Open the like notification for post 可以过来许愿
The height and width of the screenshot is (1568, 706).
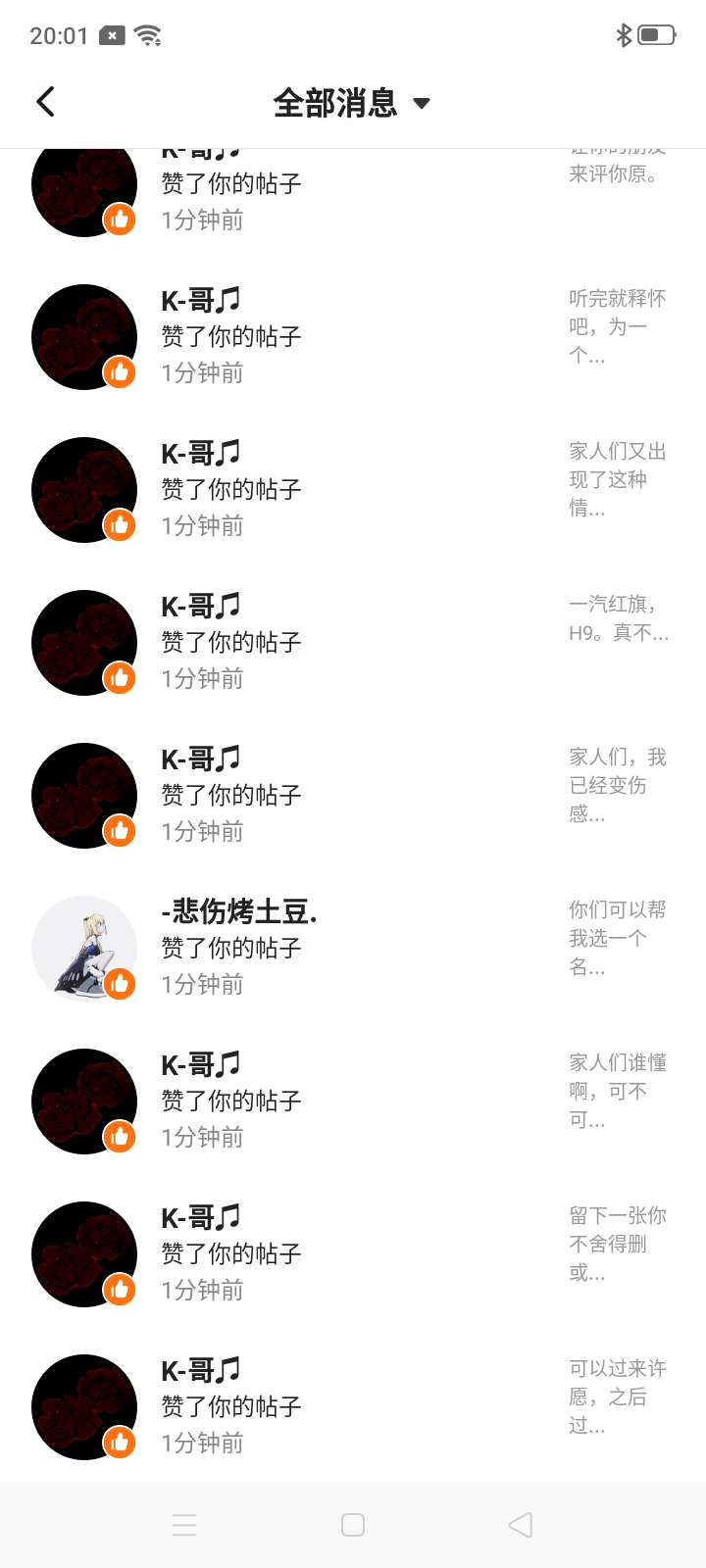tap(353, 1407)
